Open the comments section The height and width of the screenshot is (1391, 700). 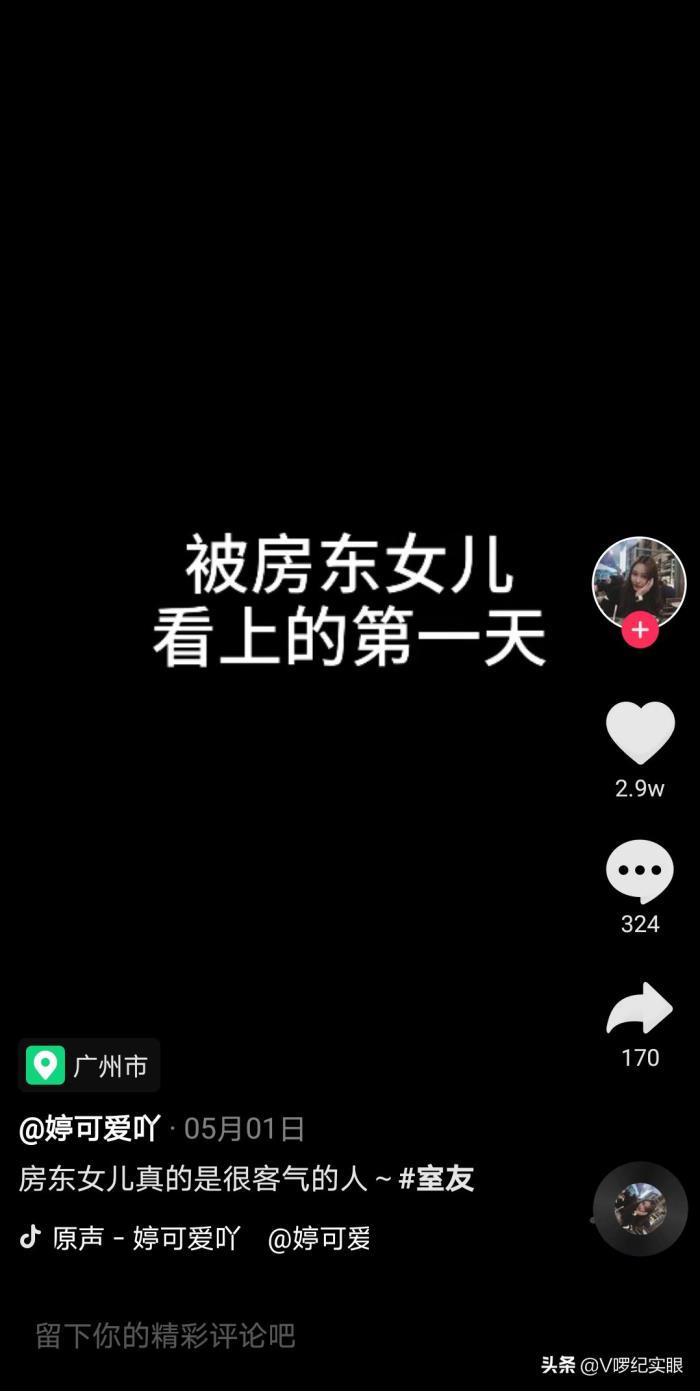(640, 871)
